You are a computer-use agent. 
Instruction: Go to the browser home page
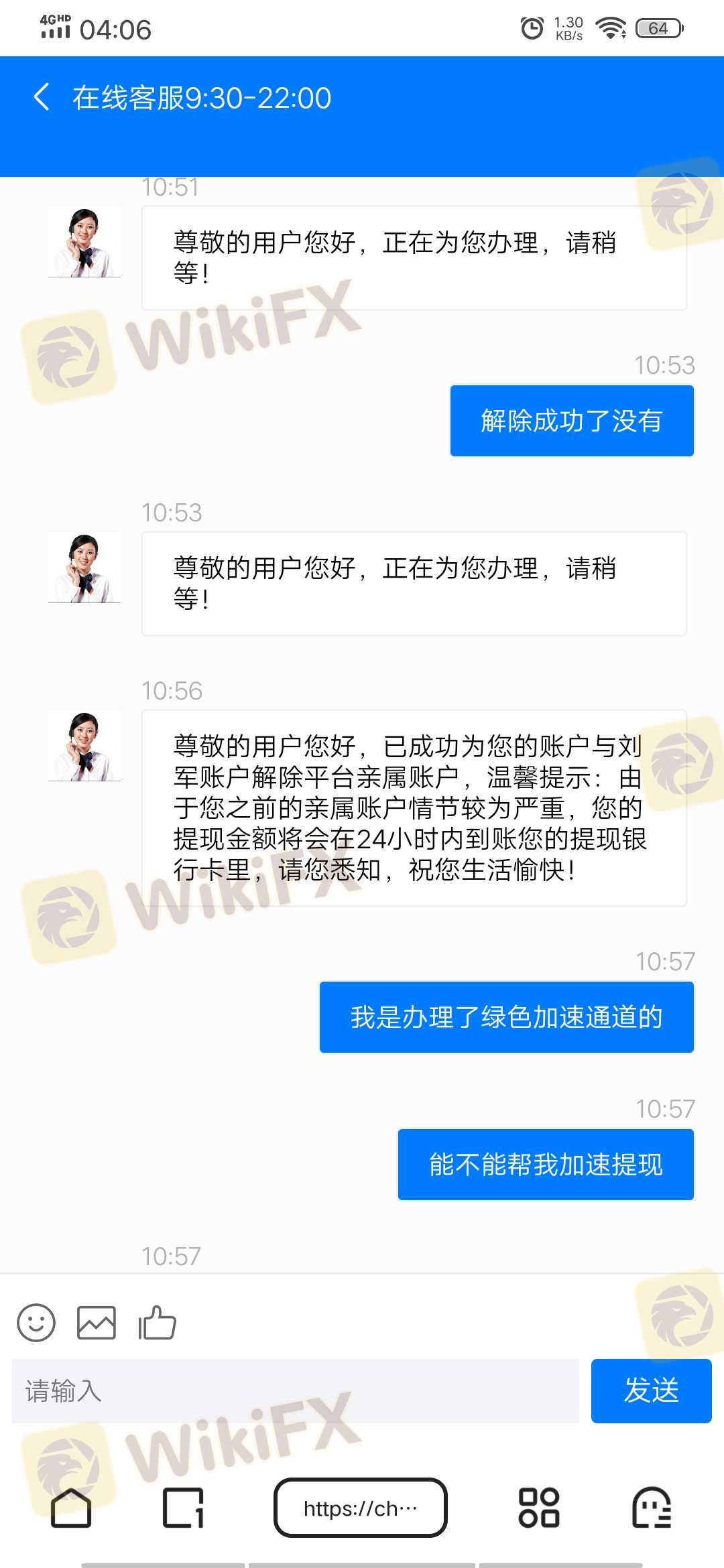[x=71, y=1508]
